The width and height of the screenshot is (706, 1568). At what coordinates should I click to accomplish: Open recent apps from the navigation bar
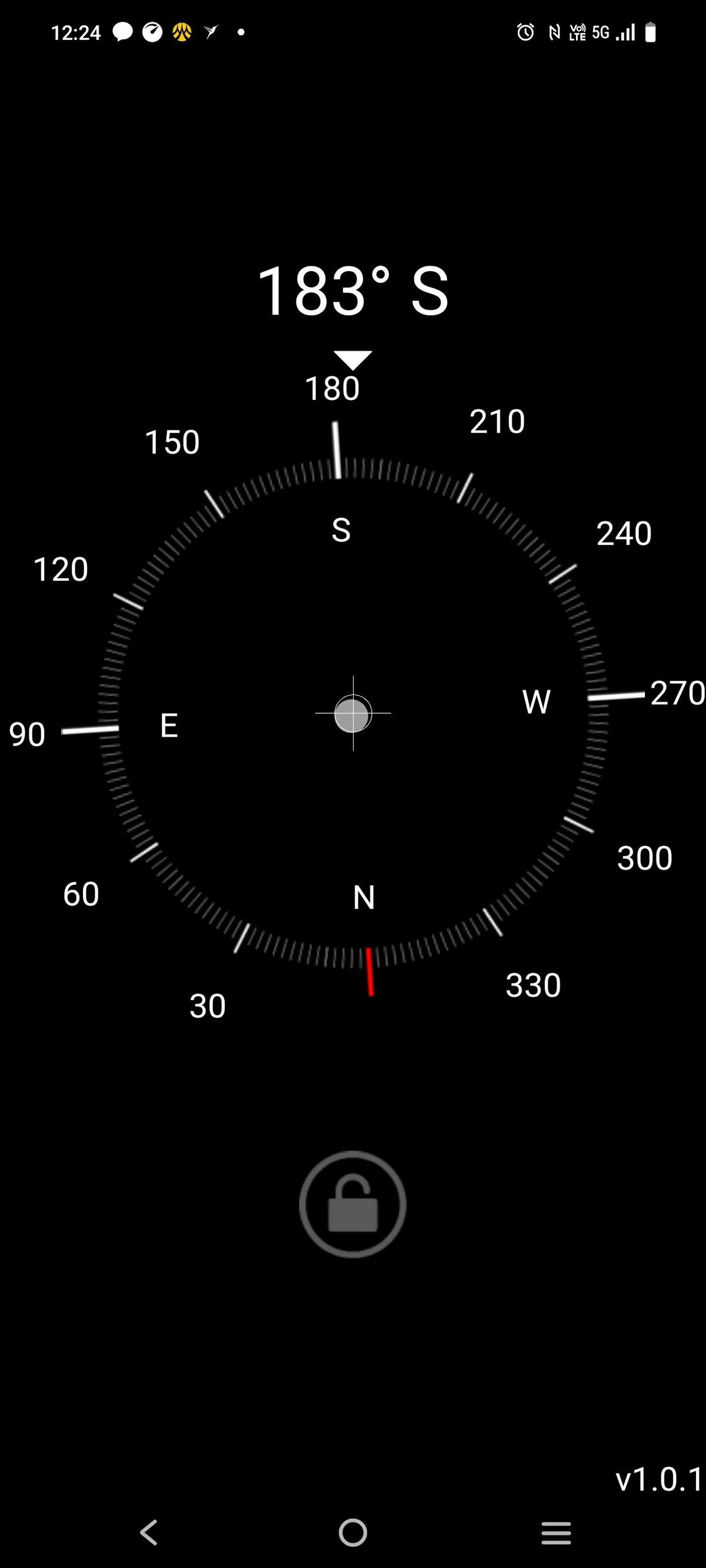555,1533
